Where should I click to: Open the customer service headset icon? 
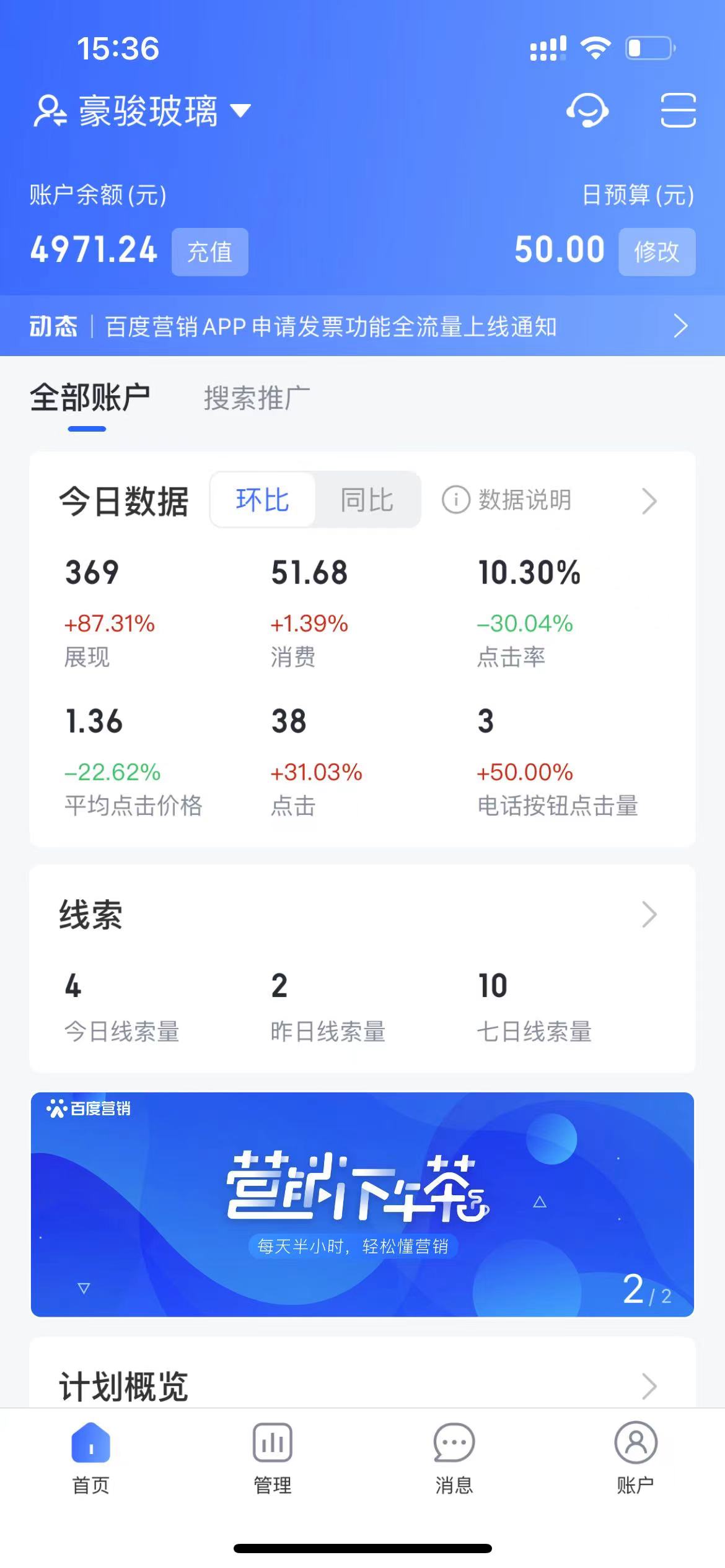[587, 111]
